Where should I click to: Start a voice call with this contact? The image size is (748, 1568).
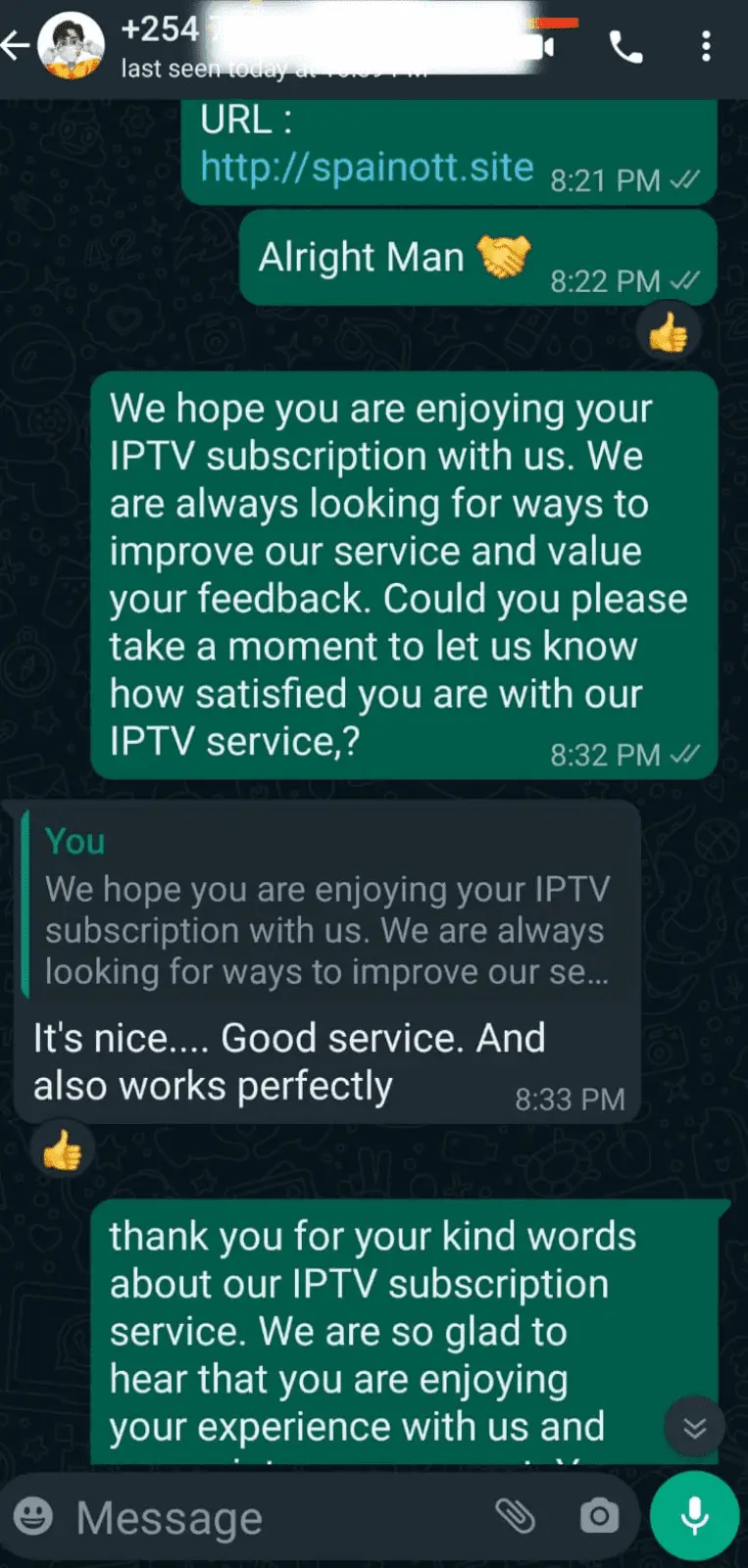[625, 46]
